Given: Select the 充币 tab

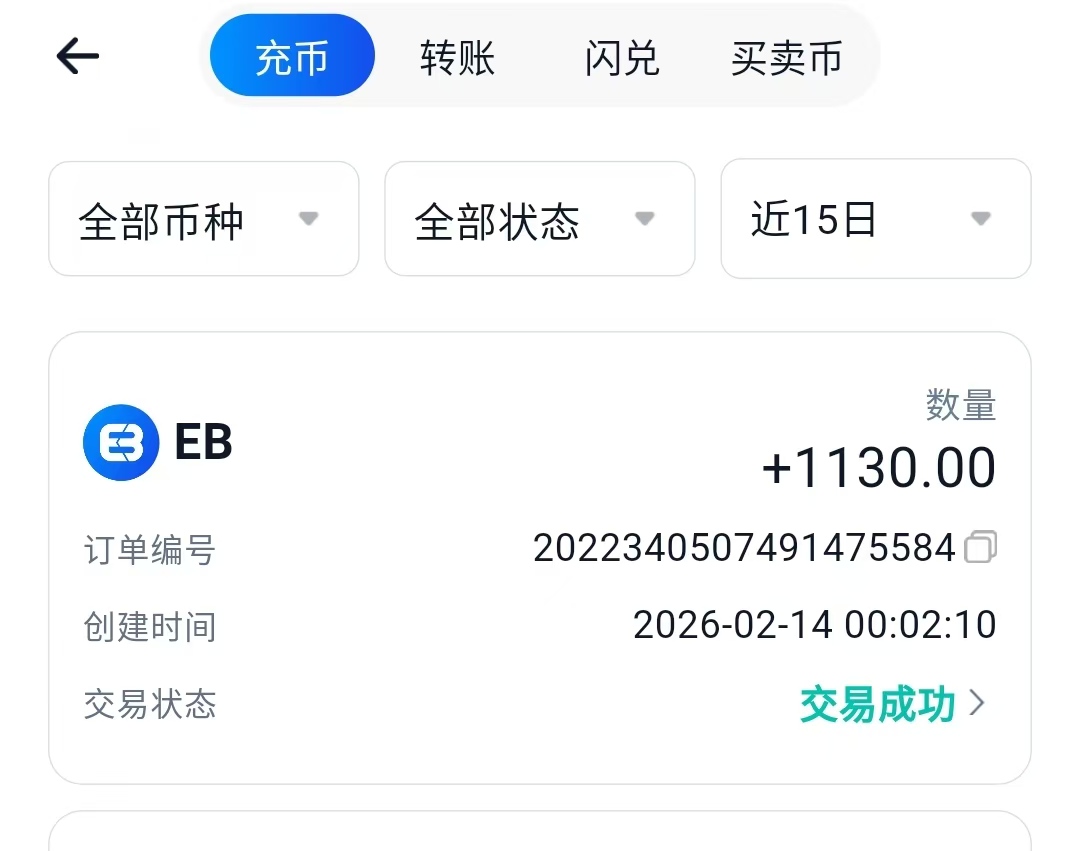Looking at the screenshot, I should pos(292,56).
